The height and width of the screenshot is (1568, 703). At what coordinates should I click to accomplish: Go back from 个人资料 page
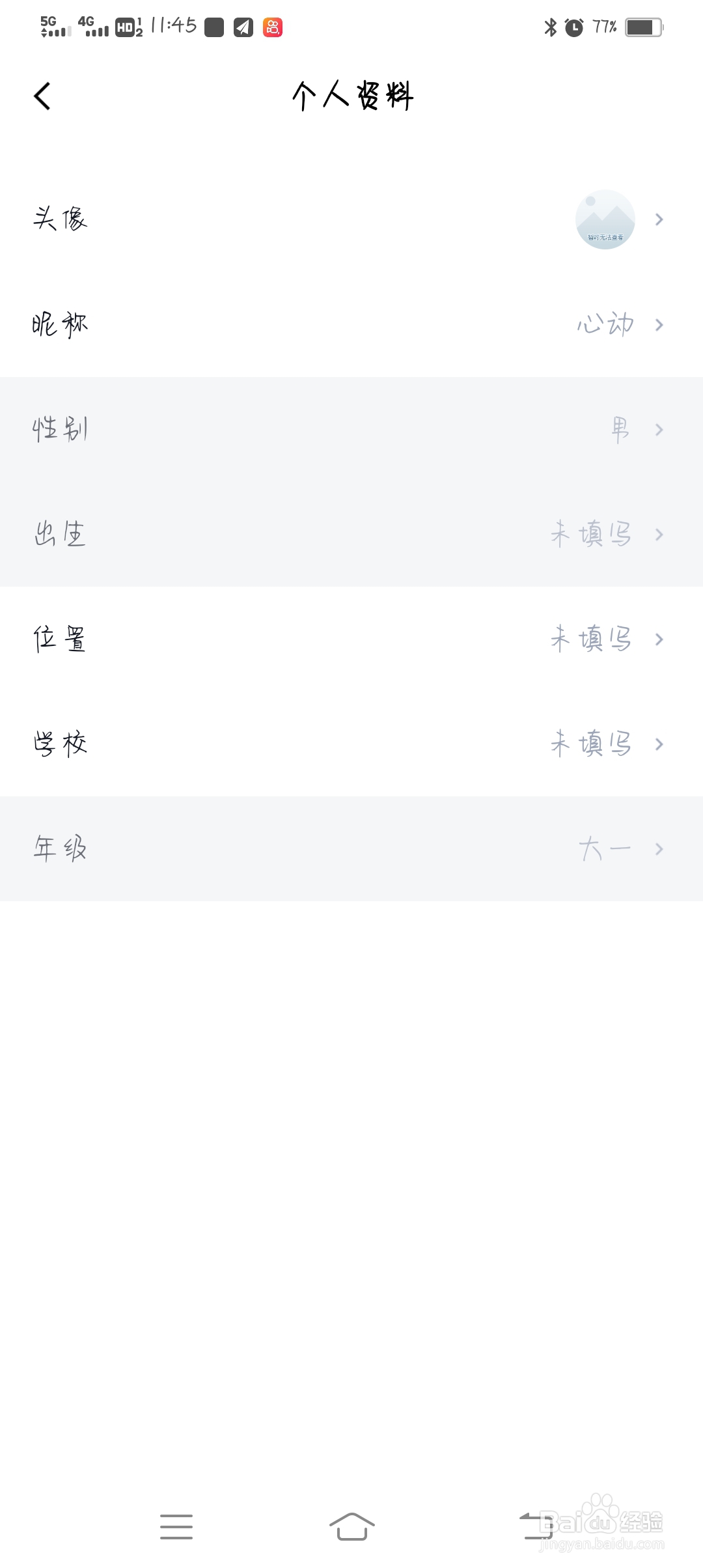tap(42, 96)
